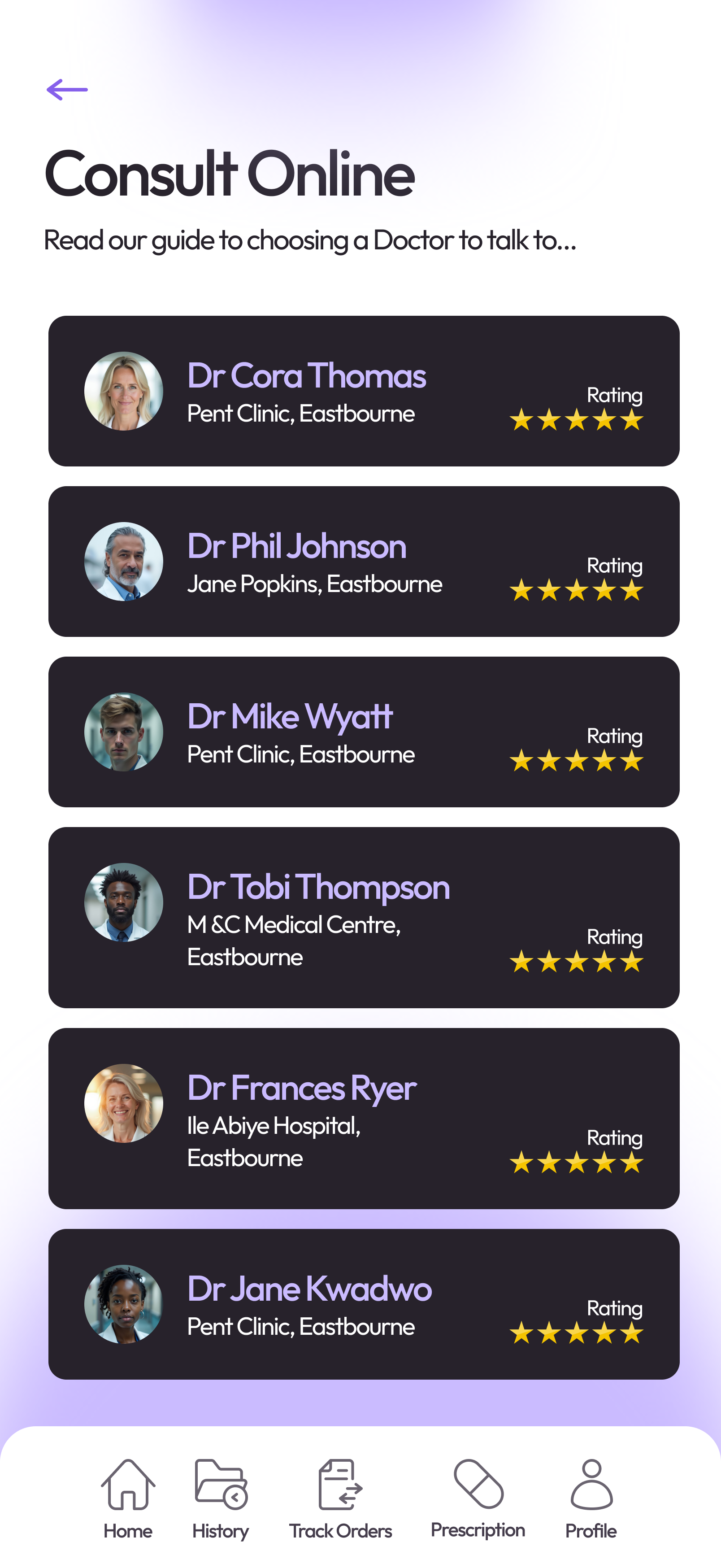Open the History tab
This screenshot has width=721, height=1568.
tap(220, 1498)
